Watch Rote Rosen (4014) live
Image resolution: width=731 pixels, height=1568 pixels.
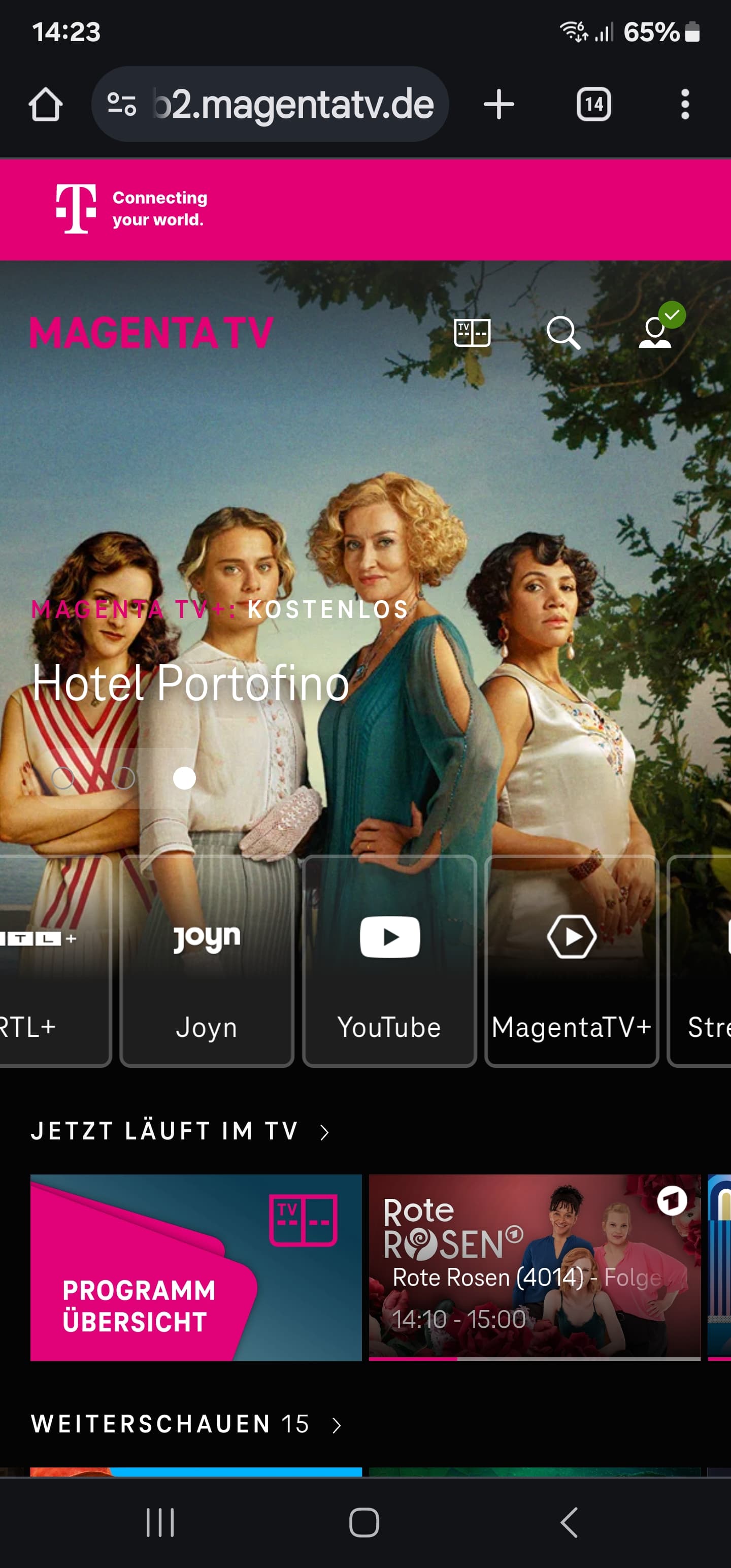pyautogui.click(x=535, y=1267)
